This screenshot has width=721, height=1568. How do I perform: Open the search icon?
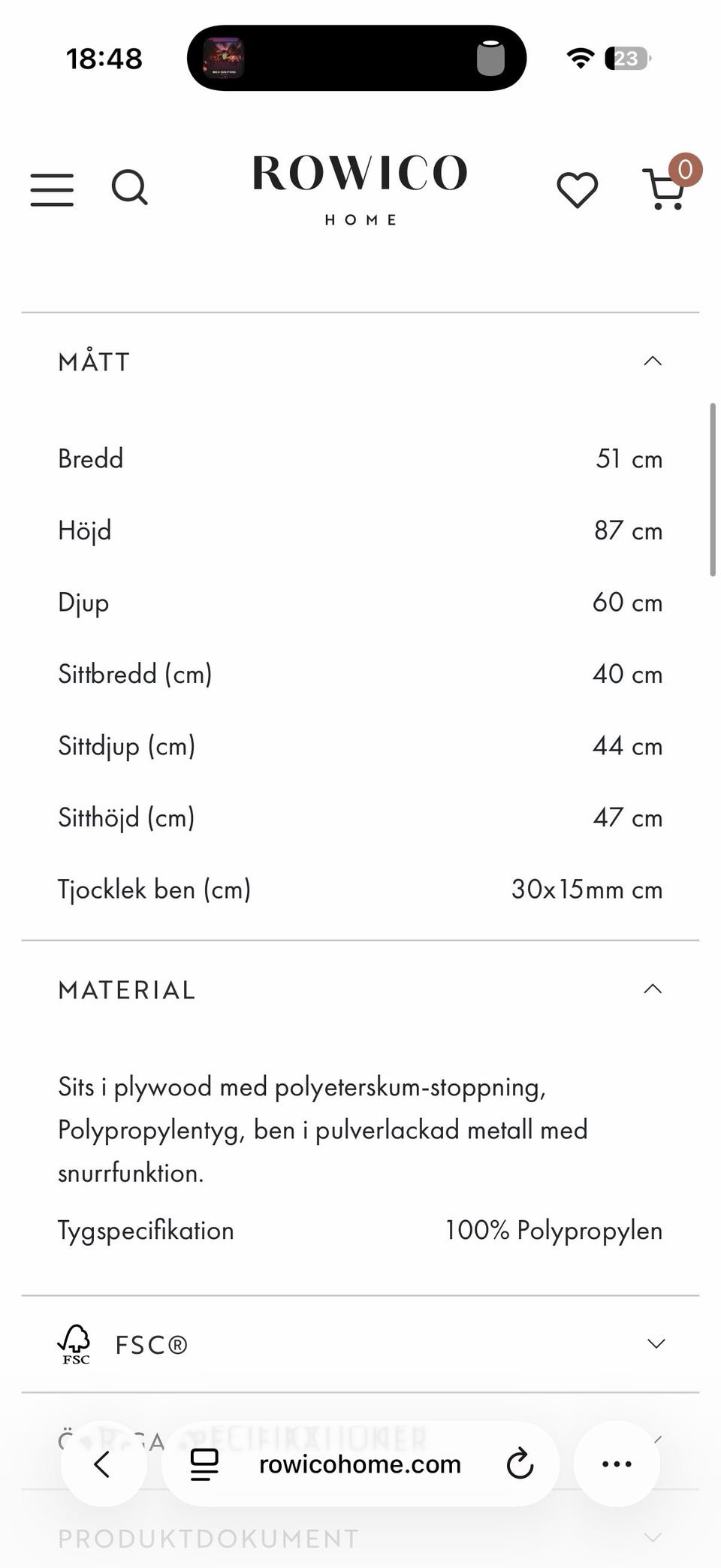[x=130, y=187]
